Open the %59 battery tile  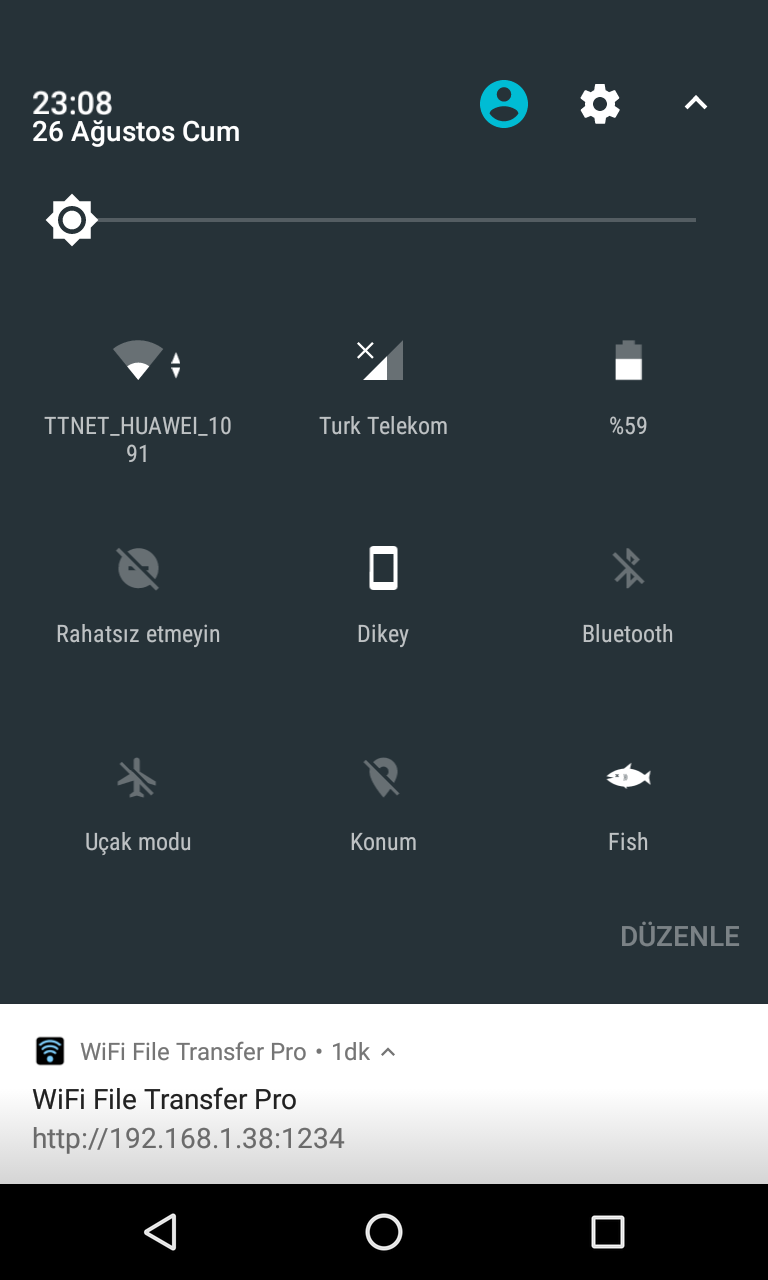click(628, 388)
